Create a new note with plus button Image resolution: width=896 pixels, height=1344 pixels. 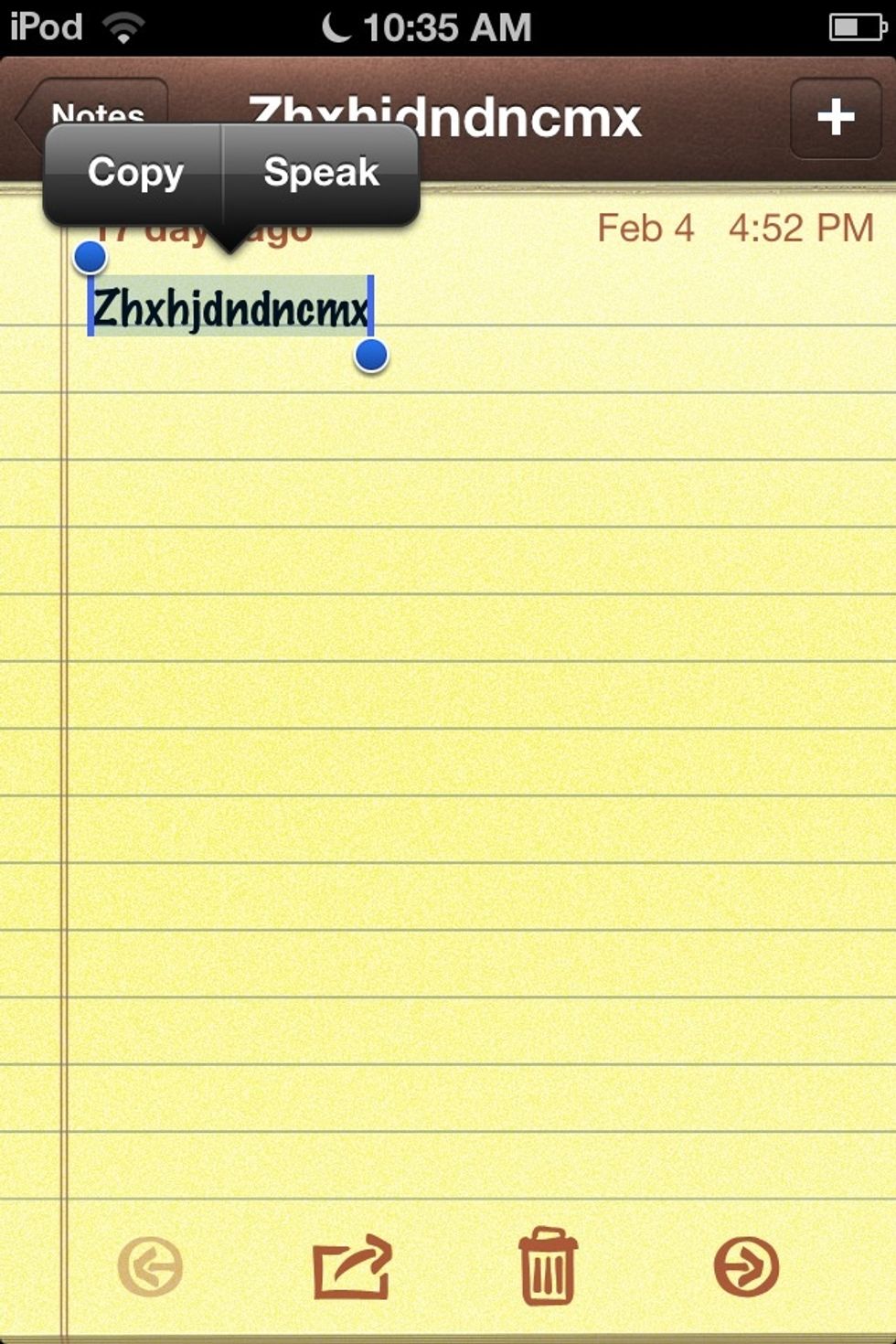pos(835,118)
